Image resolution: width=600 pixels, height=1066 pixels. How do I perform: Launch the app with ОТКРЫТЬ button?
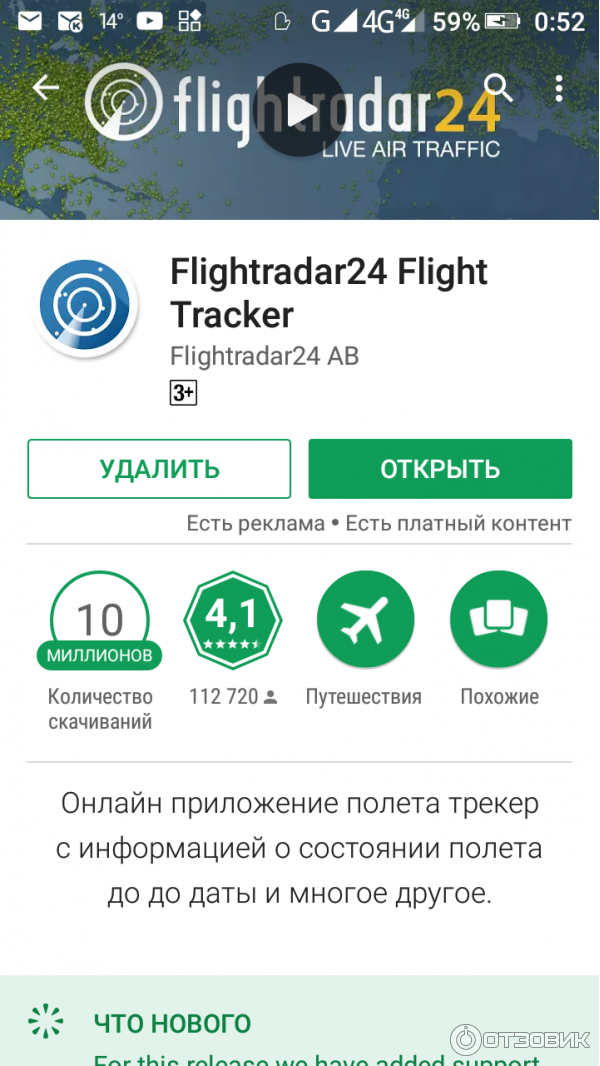[440, 469]
